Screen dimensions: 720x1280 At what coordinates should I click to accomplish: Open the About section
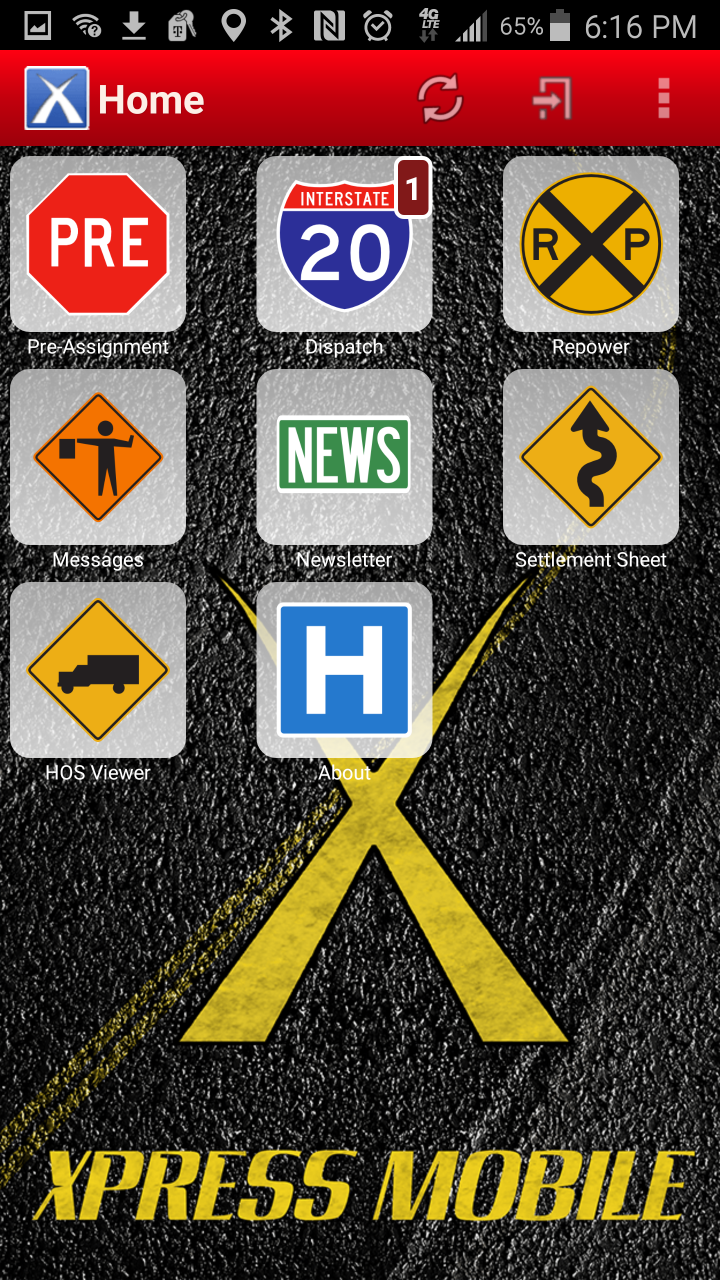344,670
